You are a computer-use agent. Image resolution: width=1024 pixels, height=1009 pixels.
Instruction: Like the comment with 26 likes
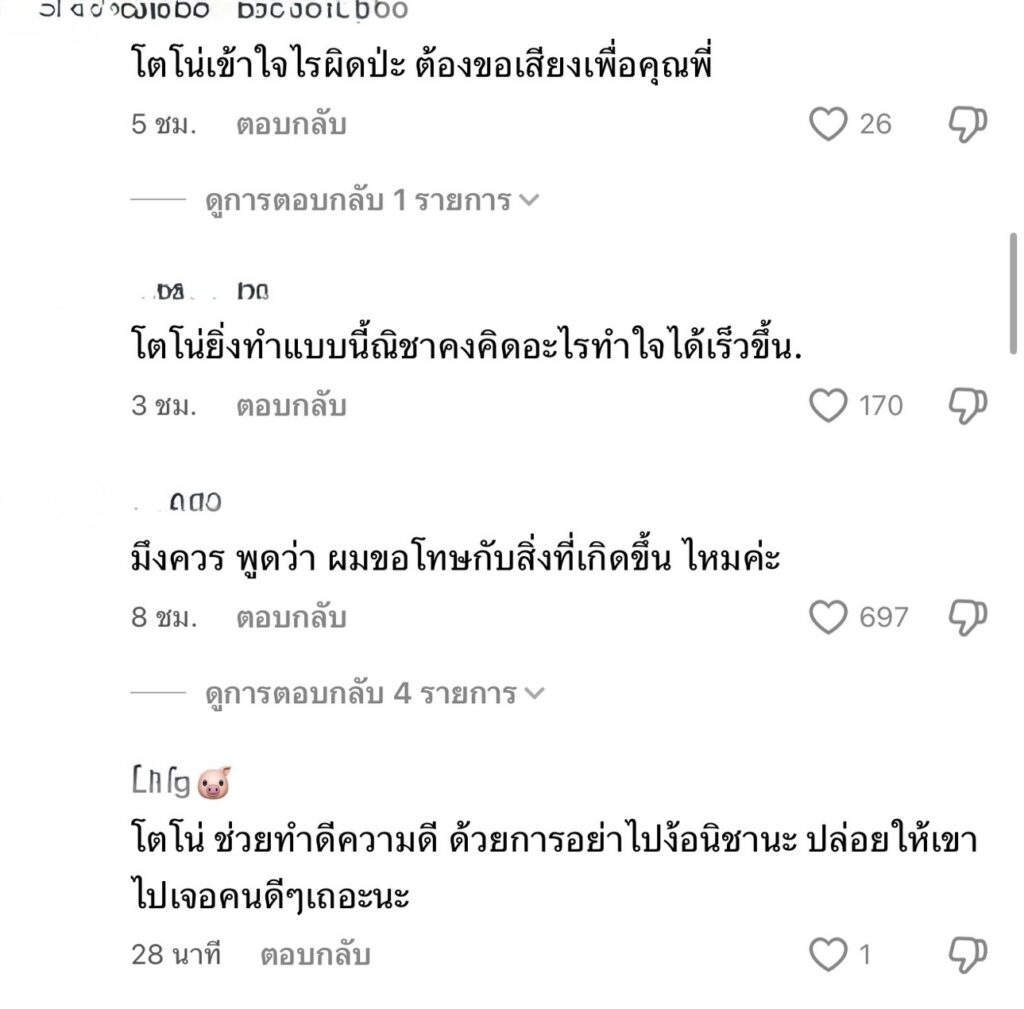tap(827, 124)
